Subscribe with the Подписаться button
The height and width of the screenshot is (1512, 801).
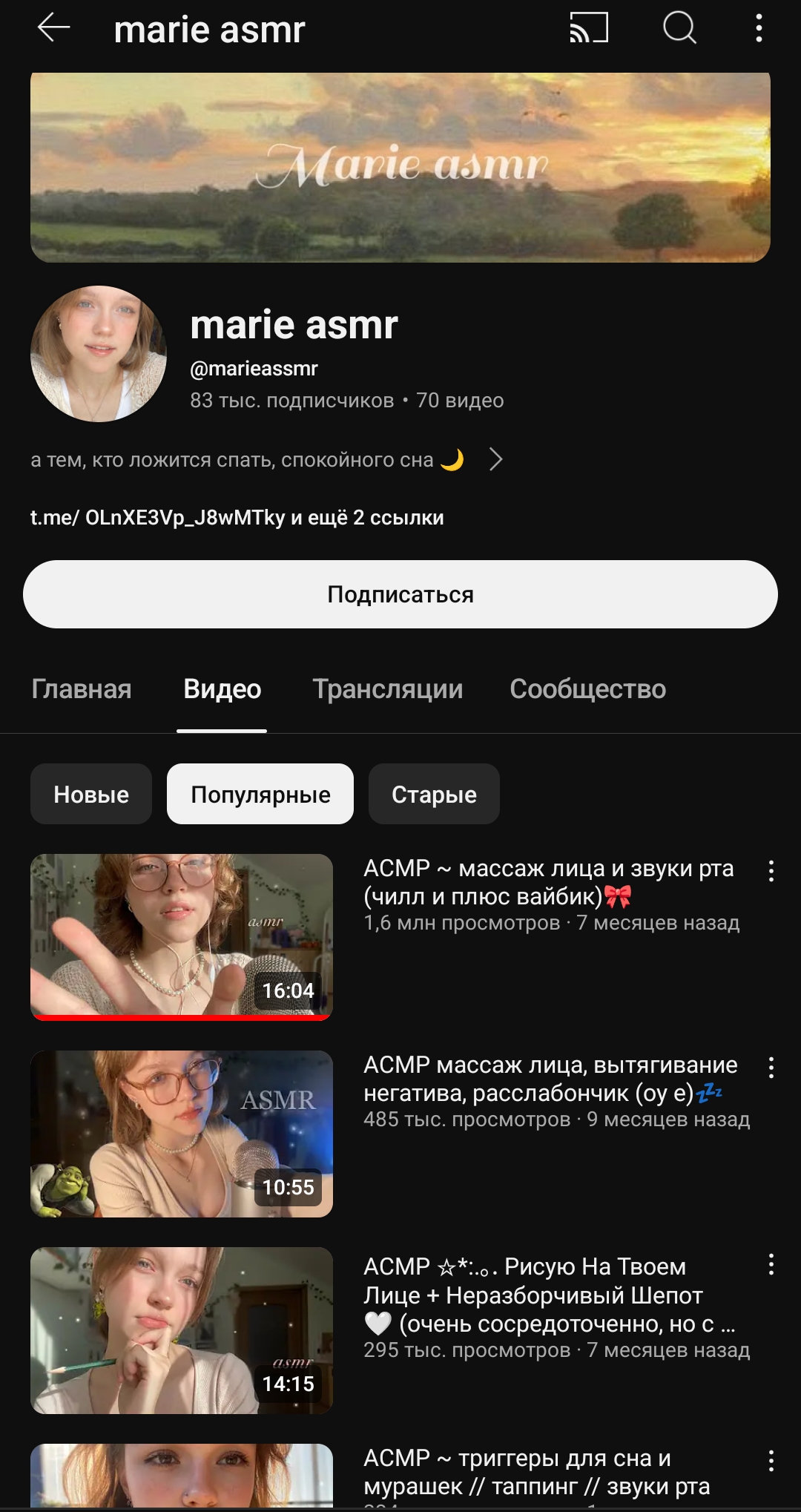[x=400, y=594]
